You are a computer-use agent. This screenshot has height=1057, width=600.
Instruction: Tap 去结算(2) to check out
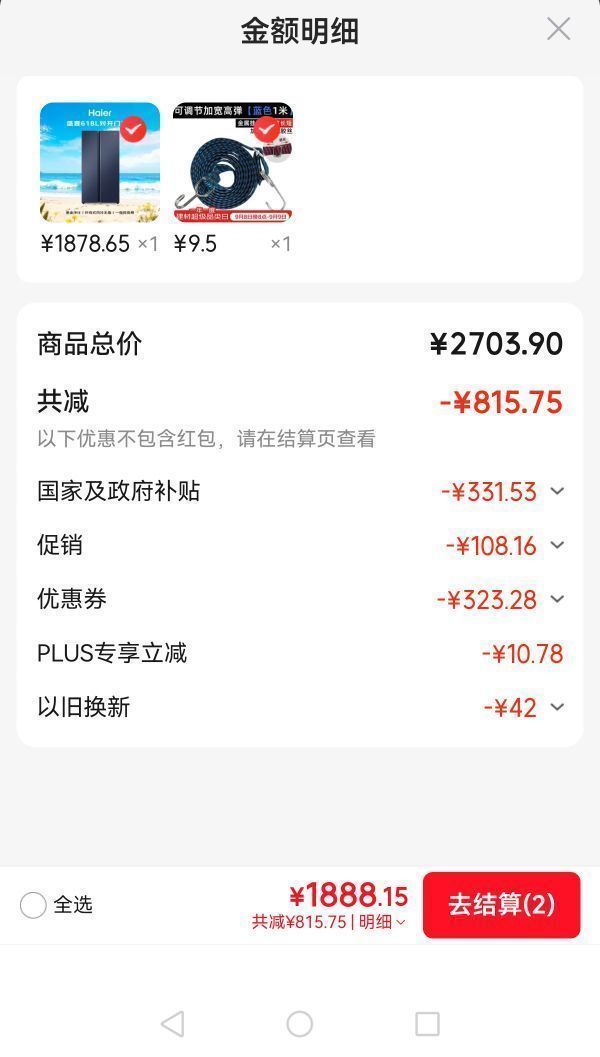[x=502, y=905]
